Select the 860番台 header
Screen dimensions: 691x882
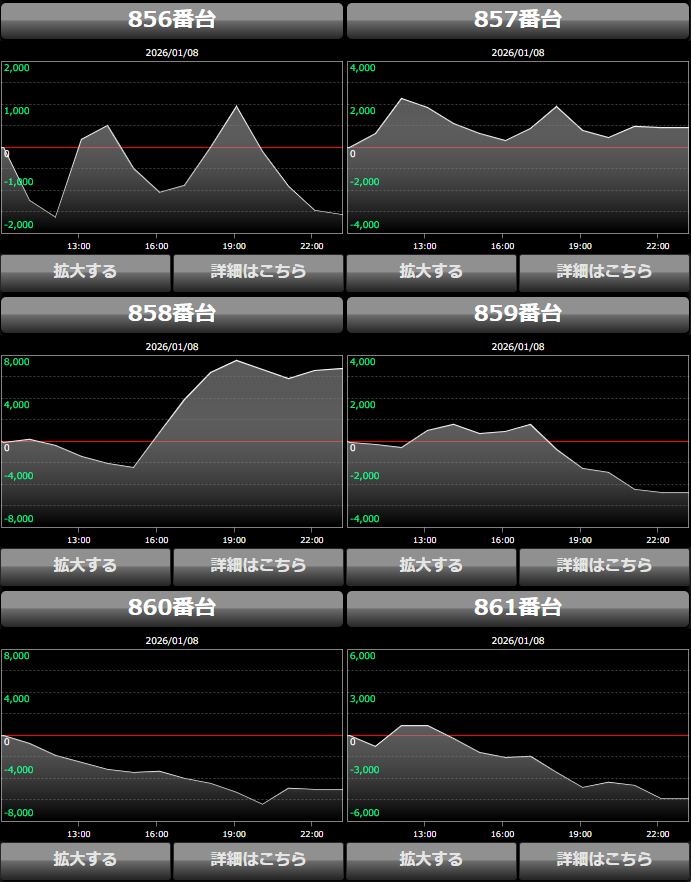[x=172, y=608]
